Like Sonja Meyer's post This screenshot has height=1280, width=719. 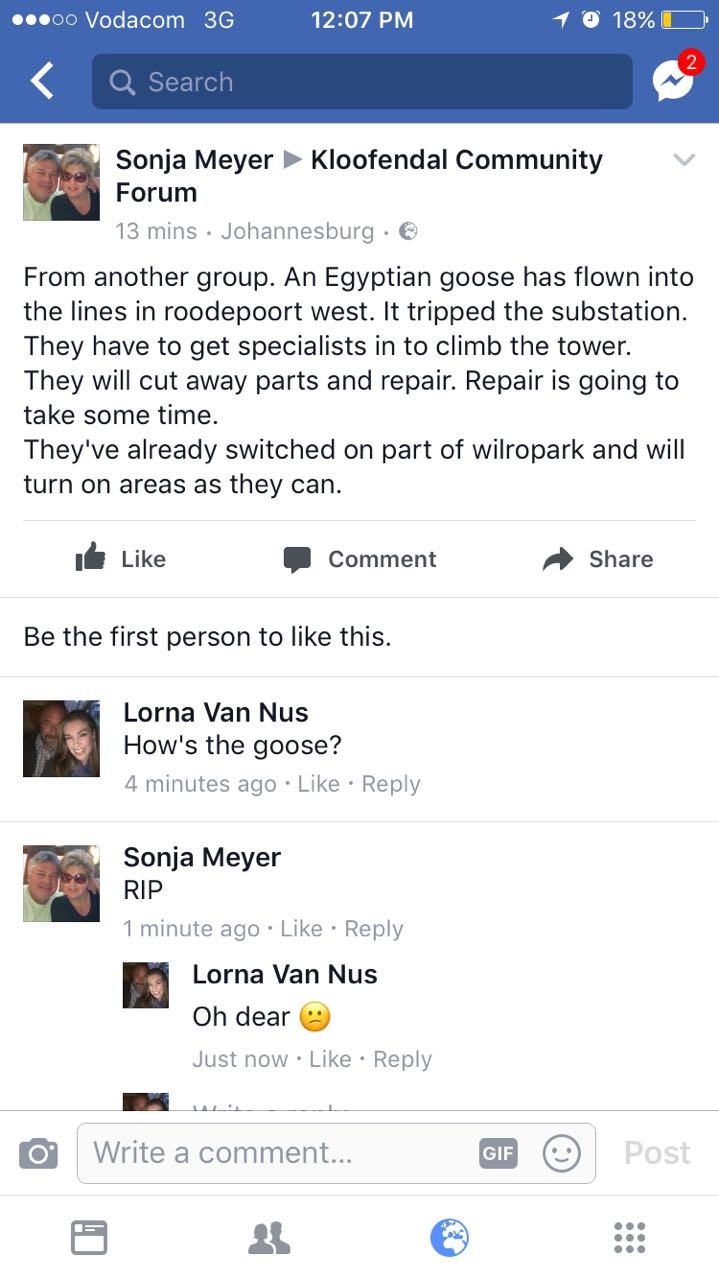coord(121,559)
